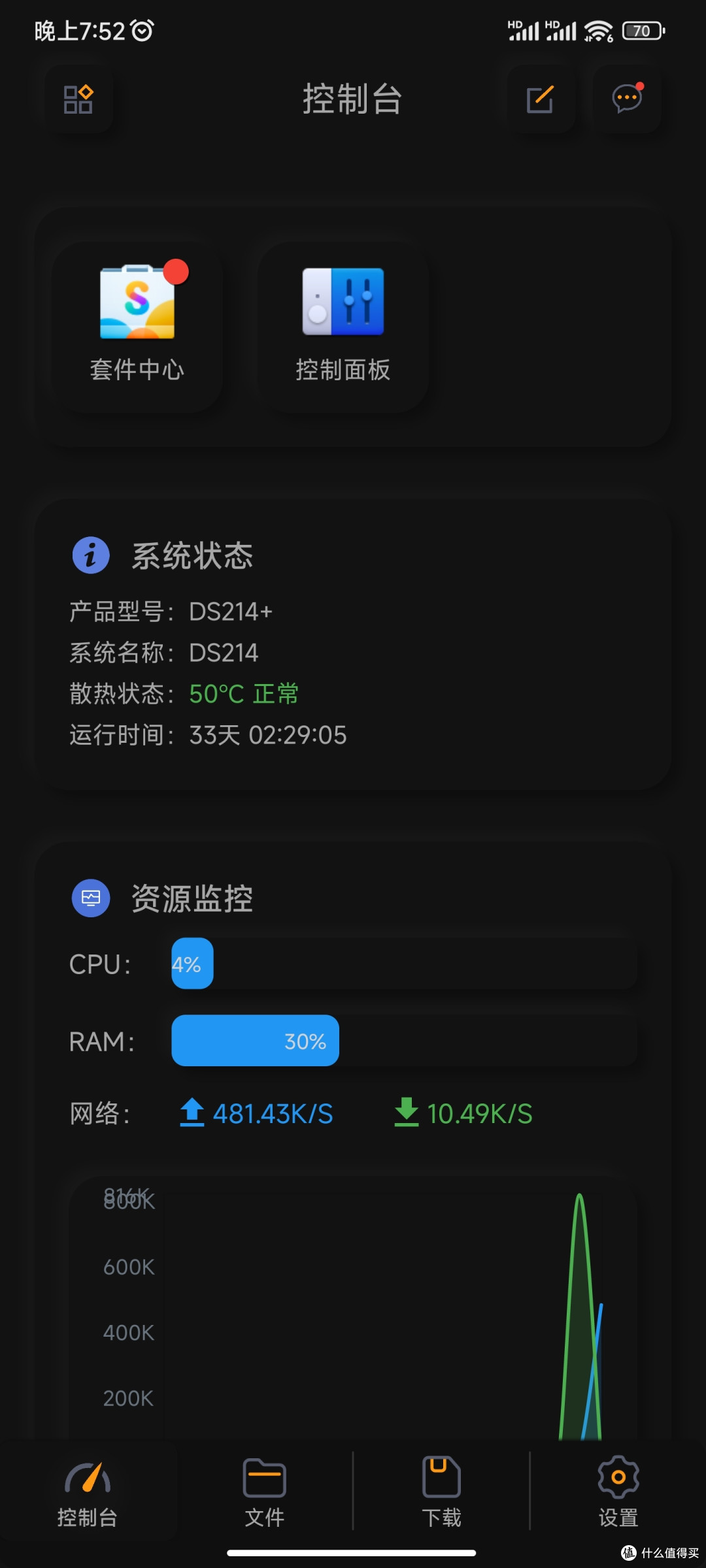Image resolution: width=706 pixels, height=1568 pixels.
Task: Tap the 资源监控 monitor icon
Action: pyautogui.click(x=91, y=898)
